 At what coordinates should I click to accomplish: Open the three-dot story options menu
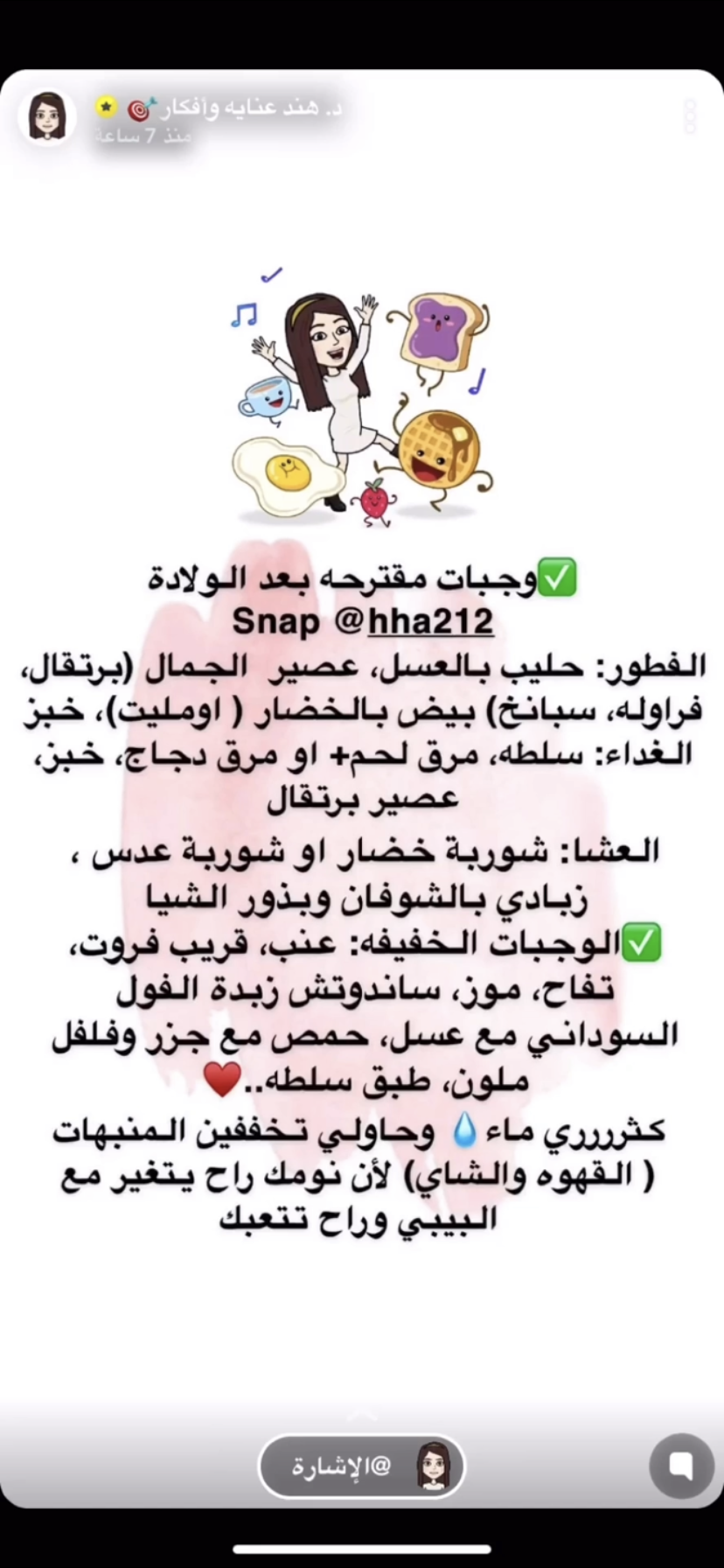coord(690,117)
